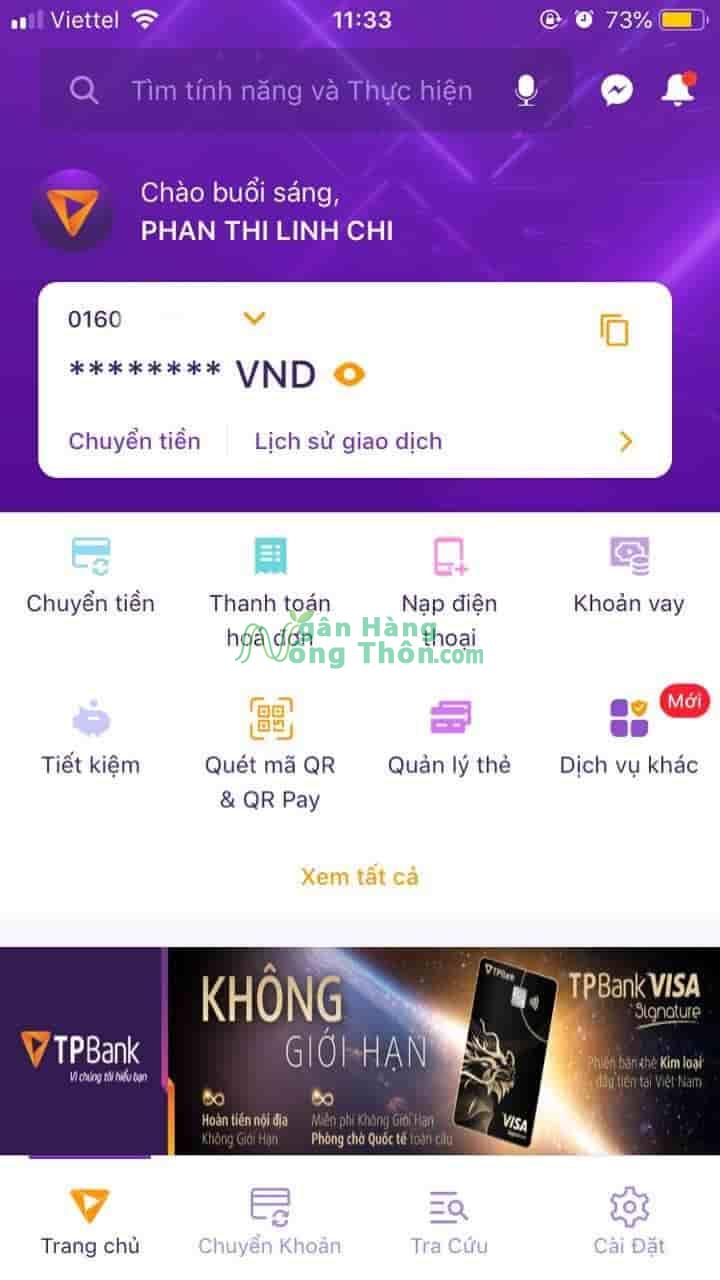Tap the search feature field
Viewport: 720px width, 1280px height.
(x=300, y=91)
